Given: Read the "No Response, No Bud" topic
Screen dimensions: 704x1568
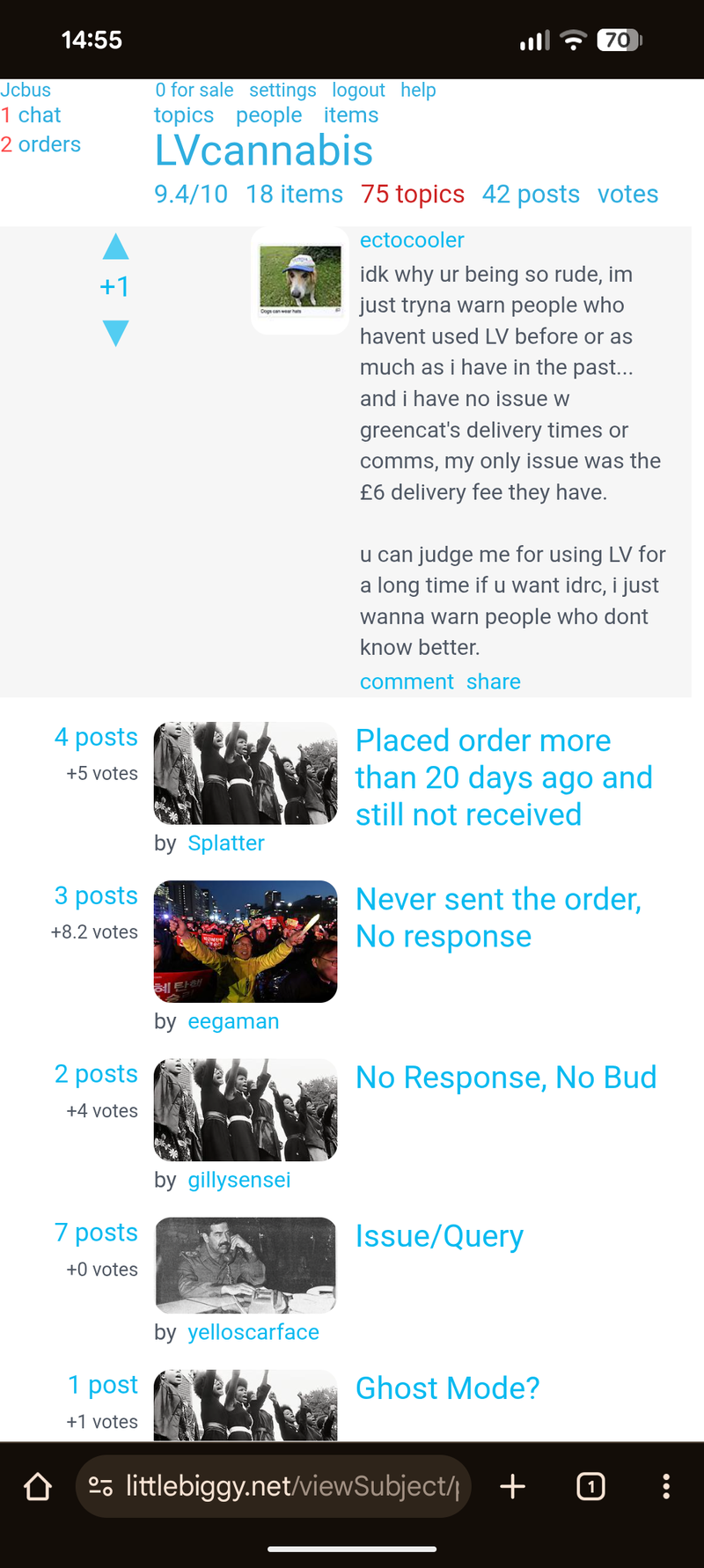Looking at the screenshot, I should coord(506,1077).
